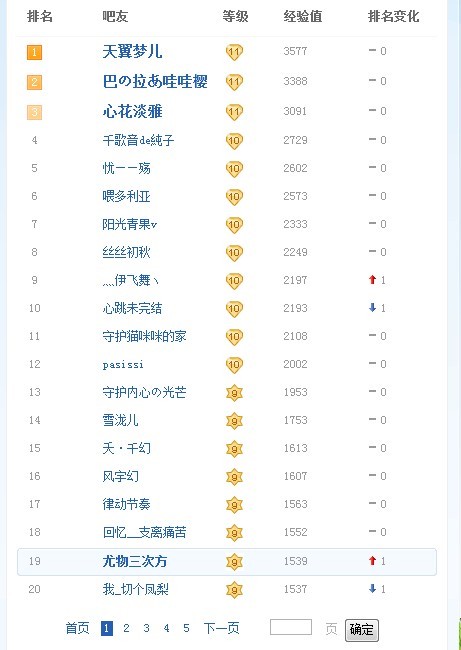Go to page 5 of rankings
The height and width of the screenshot is (650, 461).
186,628
